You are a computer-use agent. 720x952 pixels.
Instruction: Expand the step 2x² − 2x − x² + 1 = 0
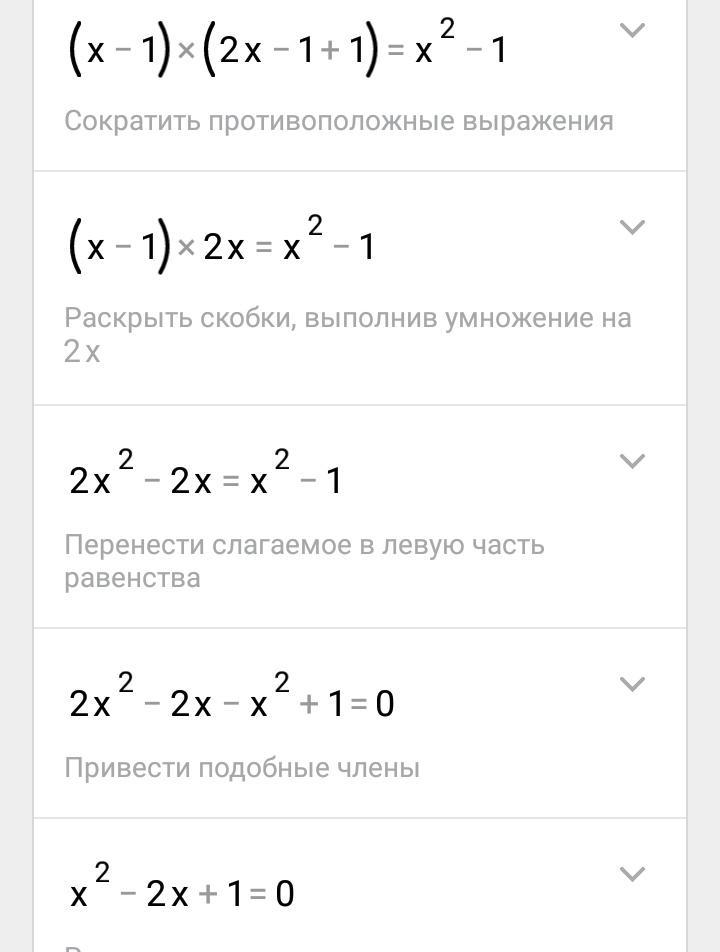[x=631, y=684]
